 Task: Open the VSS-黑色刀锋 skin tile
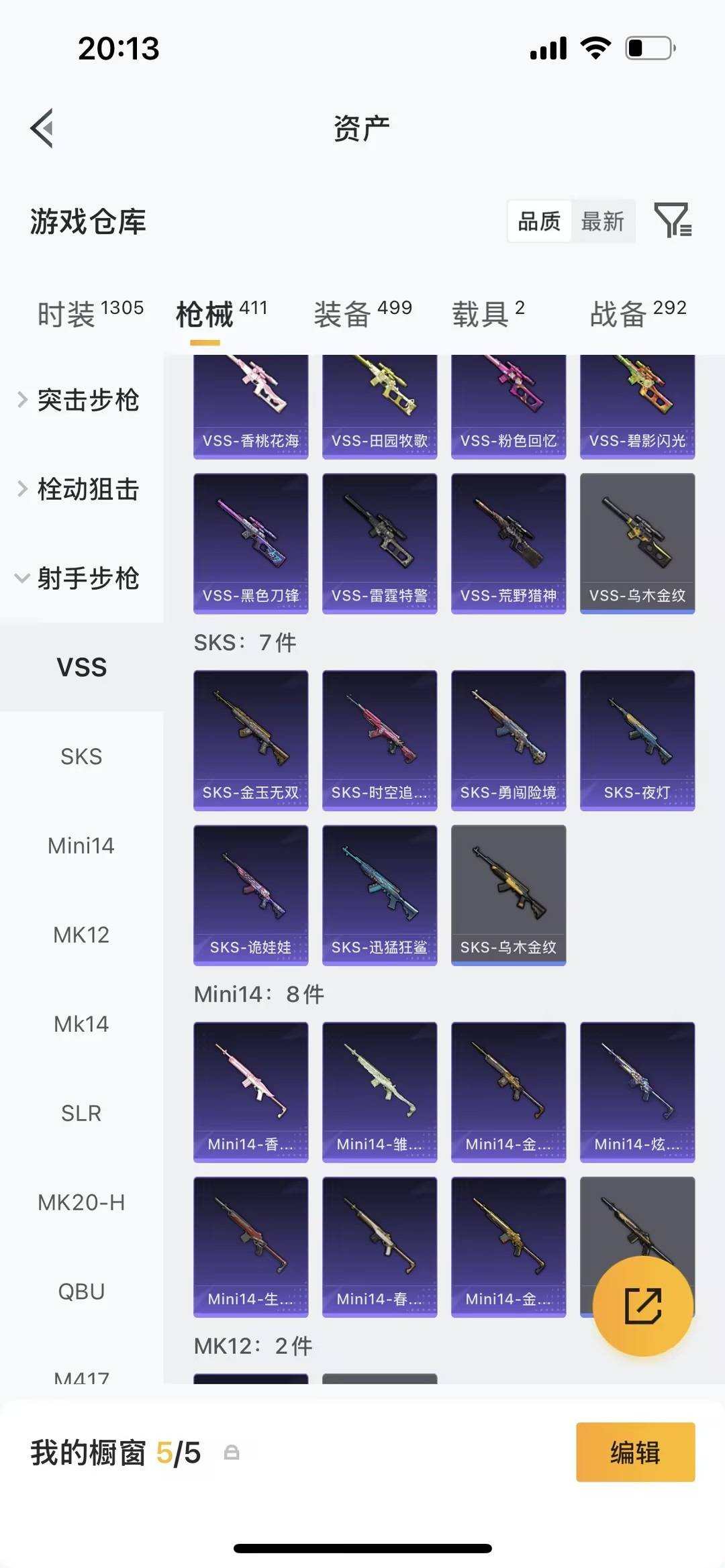pyautogui.click(x=250, y=543)
